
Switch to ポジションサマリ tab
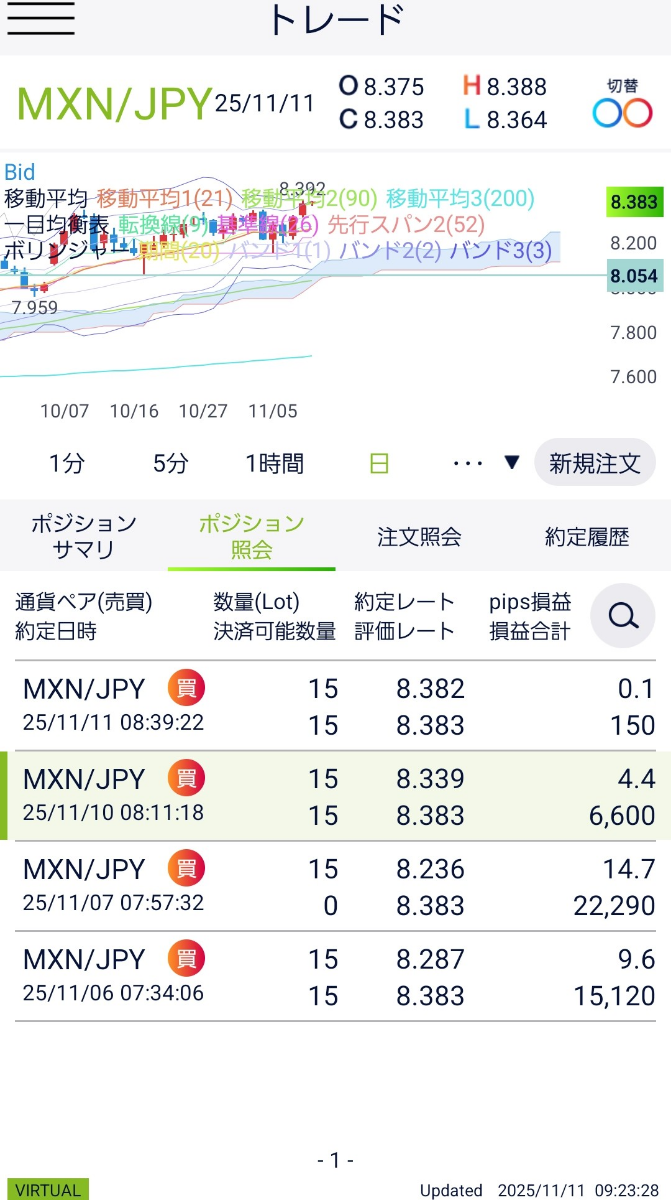click(x=84, y=536)
